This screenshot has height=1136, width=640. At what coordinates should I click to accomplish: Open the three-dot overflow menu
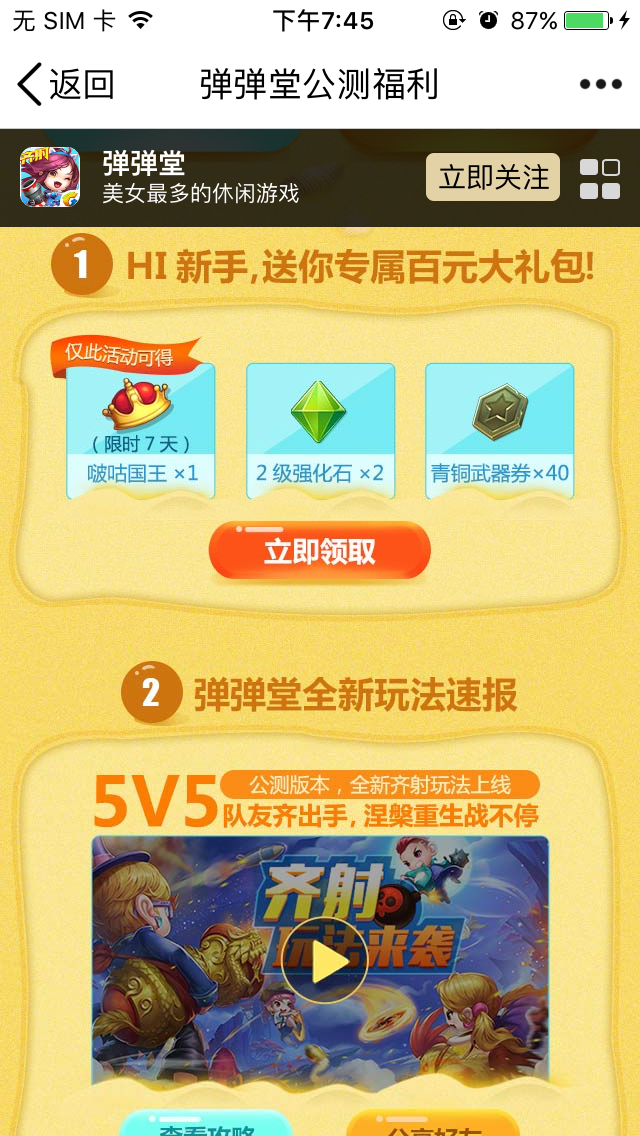pos(600,84)
